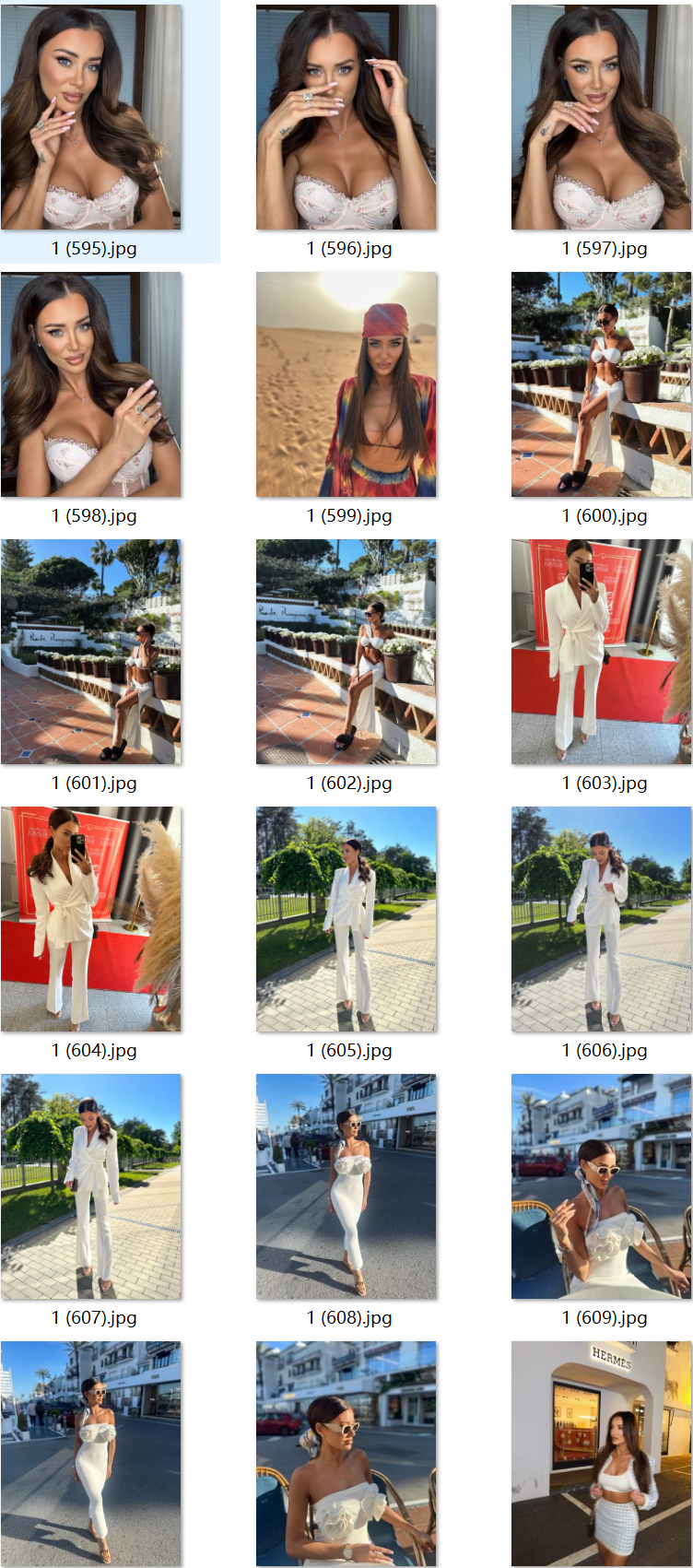Select file 1 (600).jpg
The height and width of the screenshot is (1568, 693).
point(602,384)
